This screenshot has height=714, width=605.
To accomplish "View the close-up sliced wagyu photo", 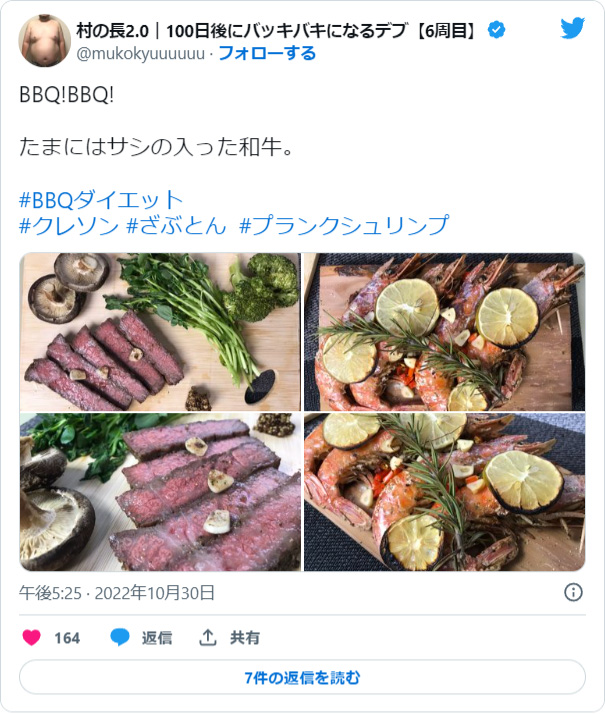I will pyautogui.click(x=160, y=491).
